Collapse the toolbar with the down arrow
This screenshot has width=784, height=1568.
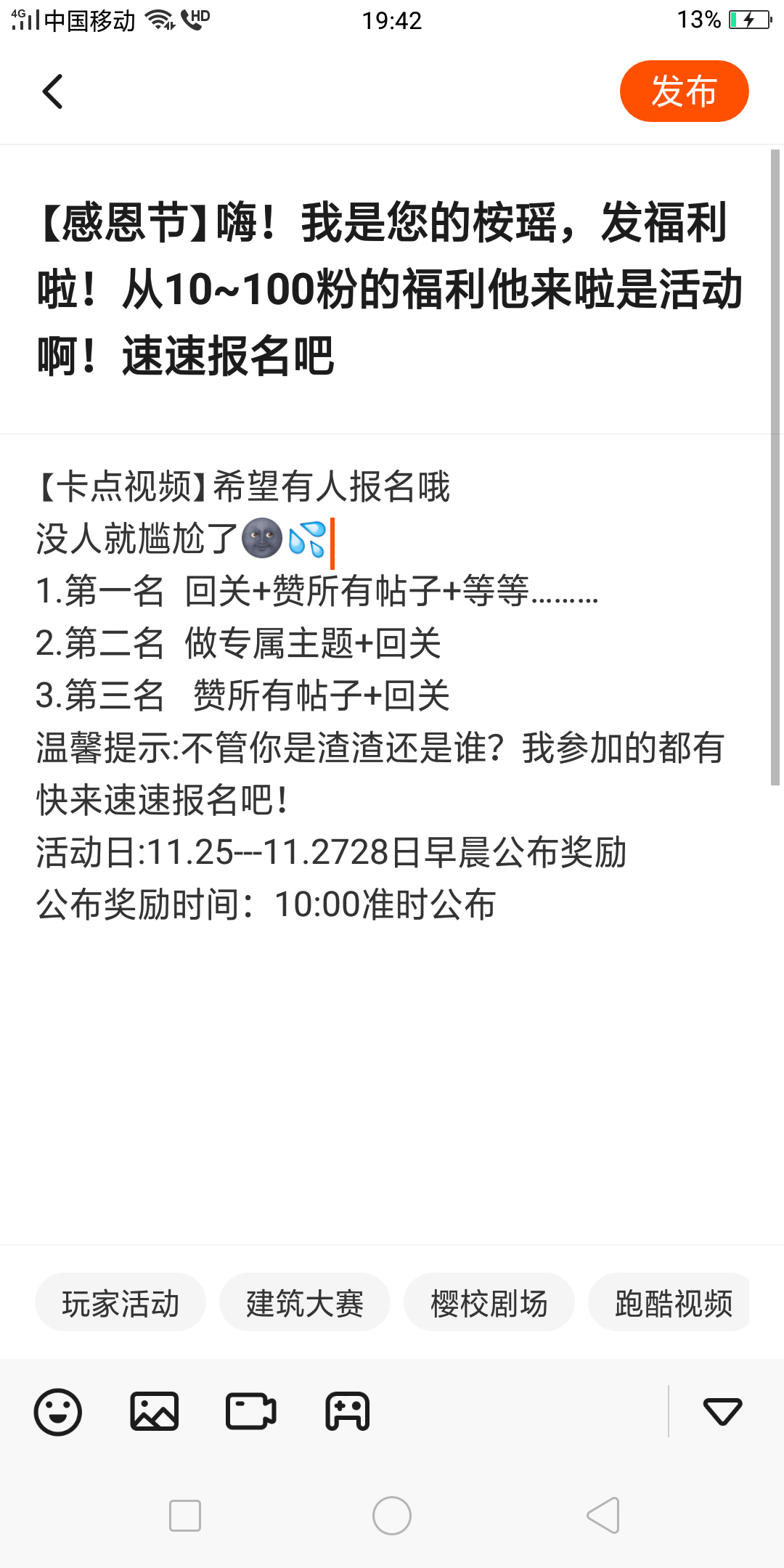click(x=722, y=1412)
